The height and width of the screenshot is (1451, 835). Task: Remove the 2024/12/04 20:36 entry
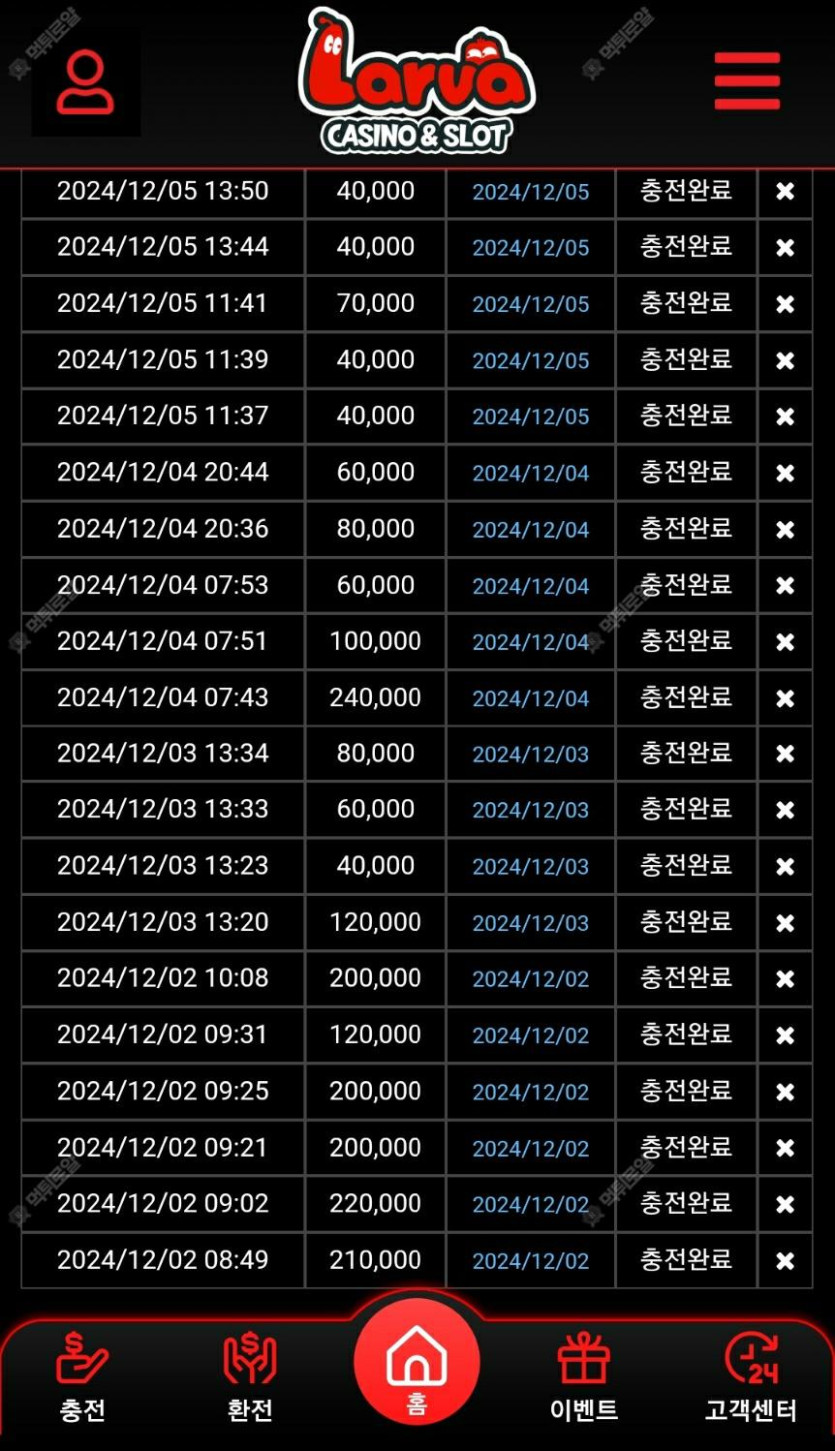click(x=785, y=529)
